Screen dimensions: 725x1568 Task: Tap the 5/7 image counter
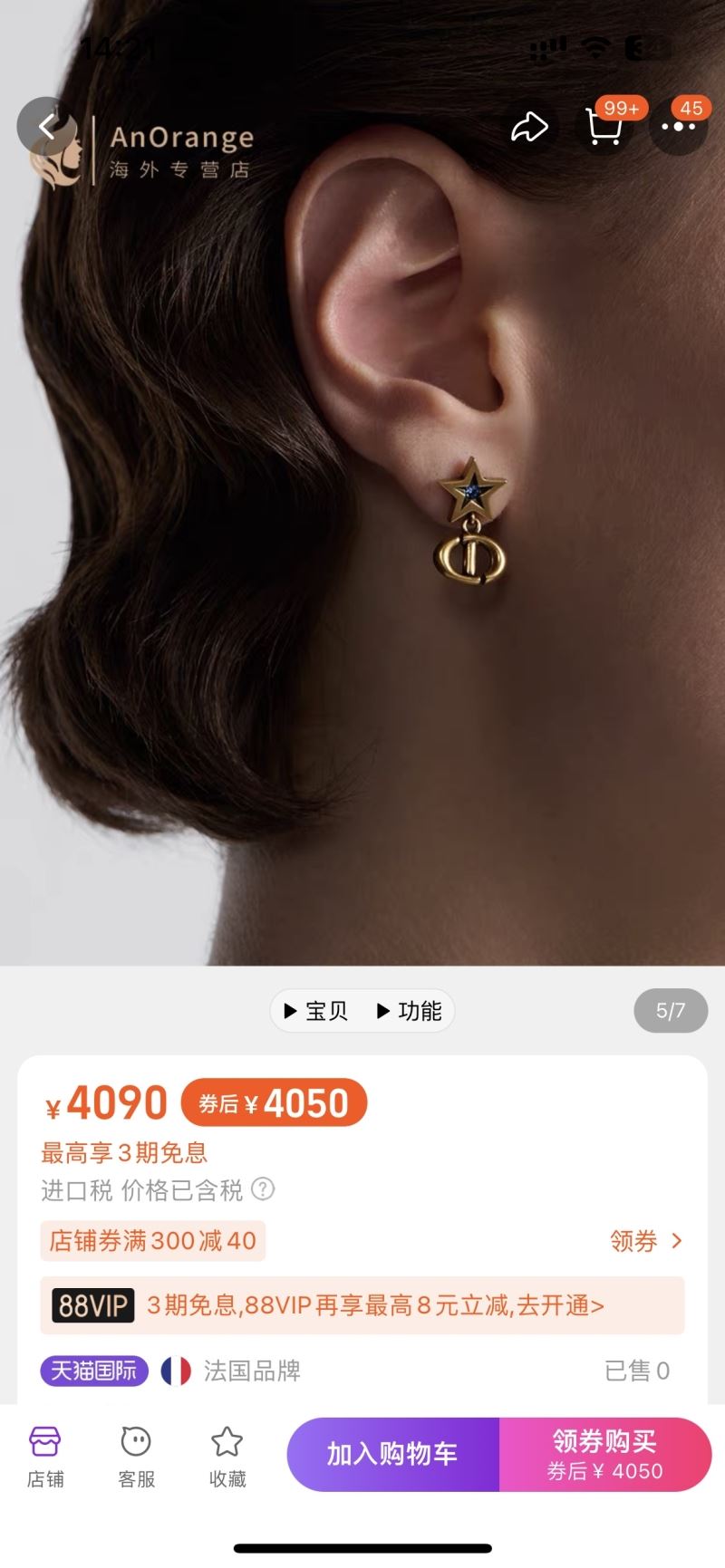pyautogui.click(x=671, y=1009)
